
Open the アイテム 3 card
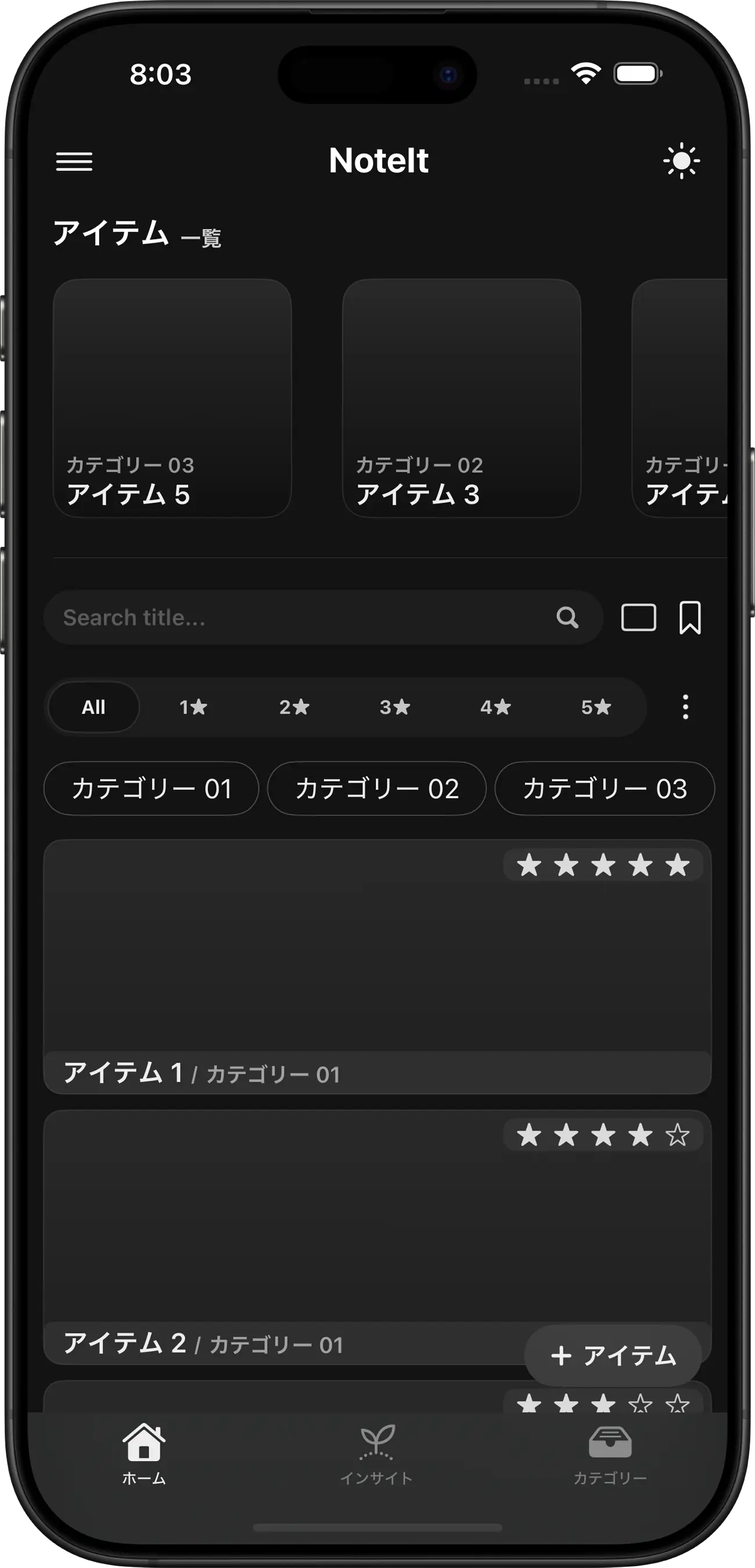tap(461, 398)
